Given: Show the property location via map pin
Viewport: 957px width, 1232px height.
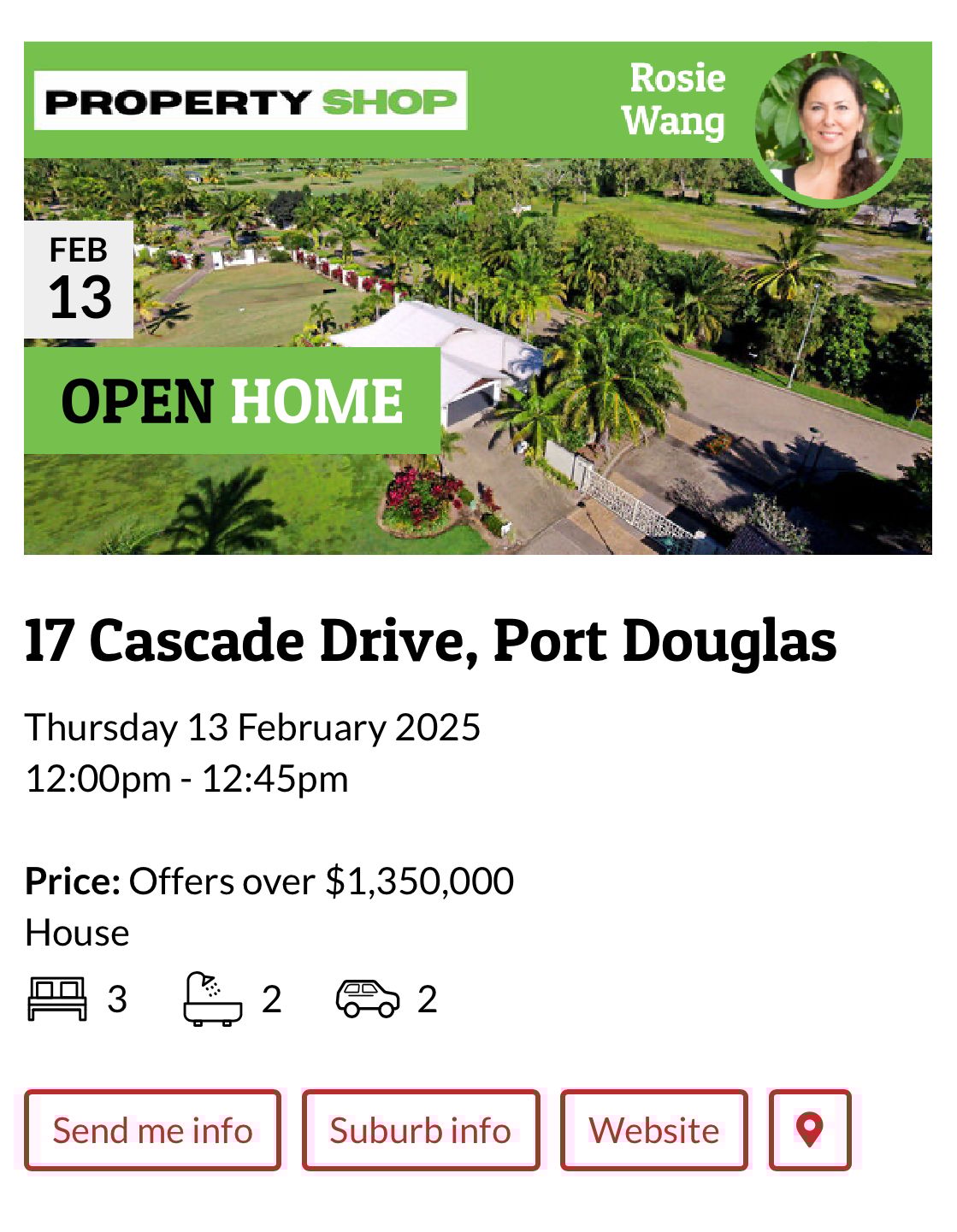Looking at the screenshot, I should pyautogui.click(x=809, y=1129).
